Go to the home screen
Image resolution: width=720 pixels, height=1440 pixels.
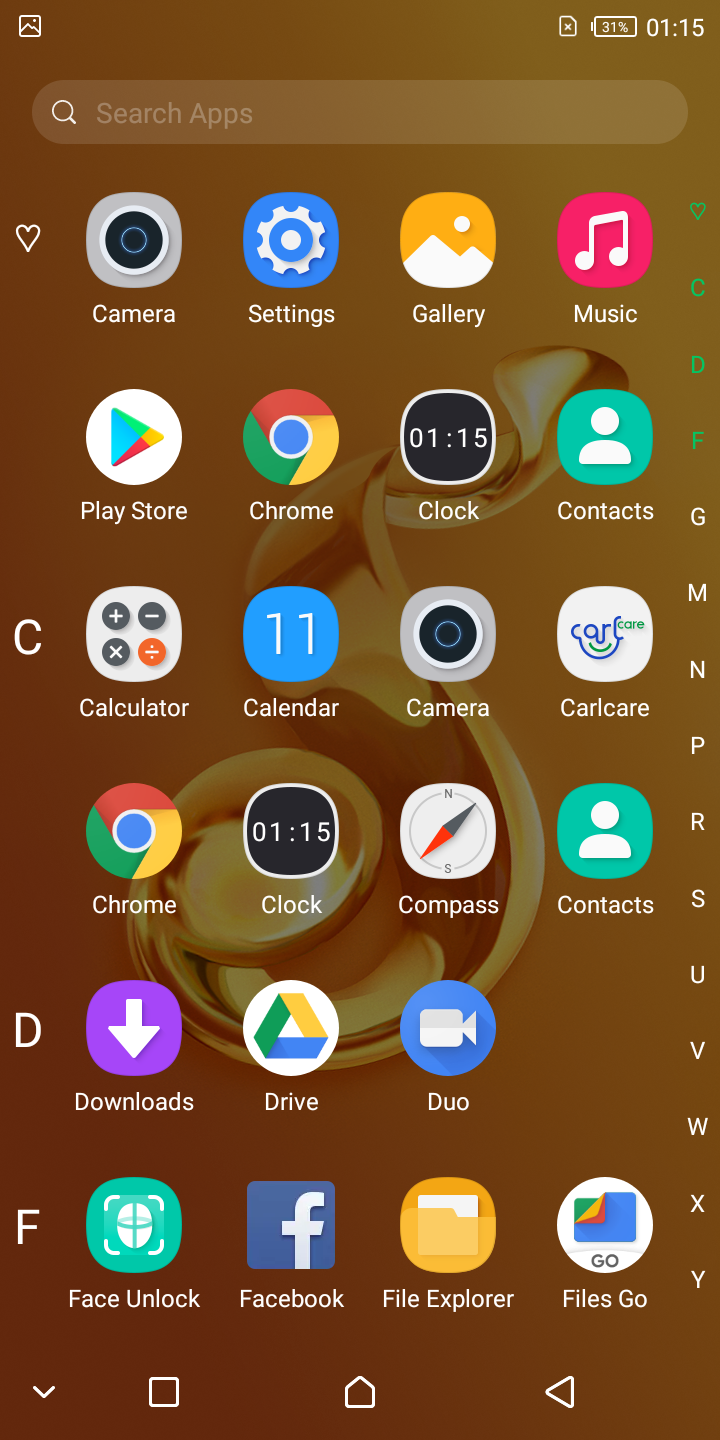point(360,1392)
